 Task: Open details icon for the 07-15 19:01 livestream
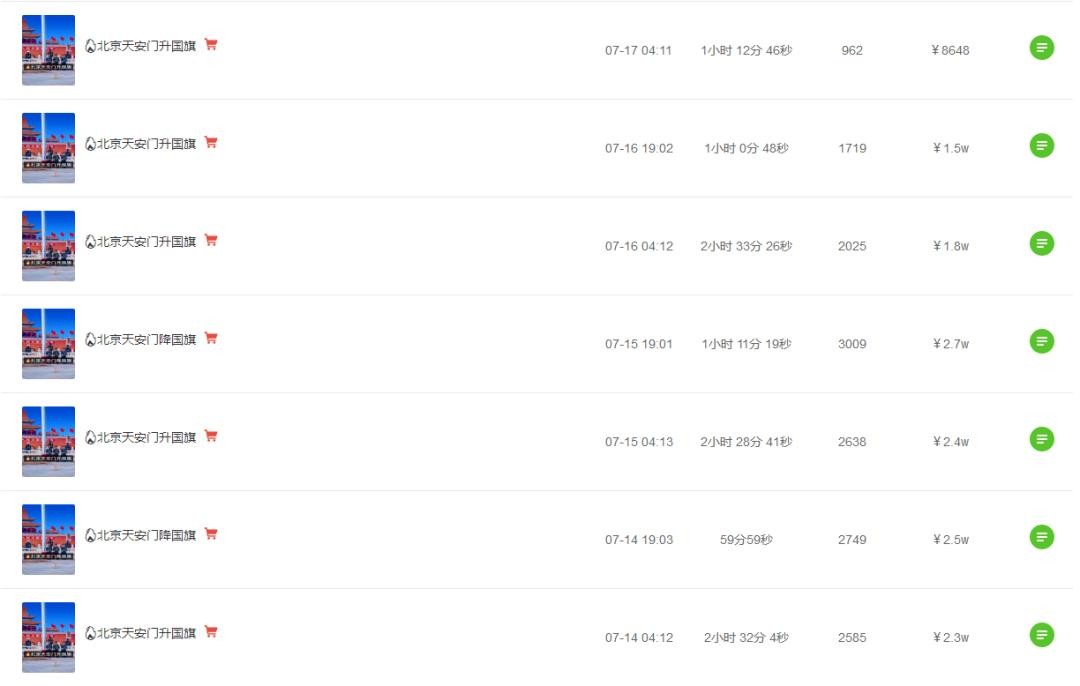1042,341
